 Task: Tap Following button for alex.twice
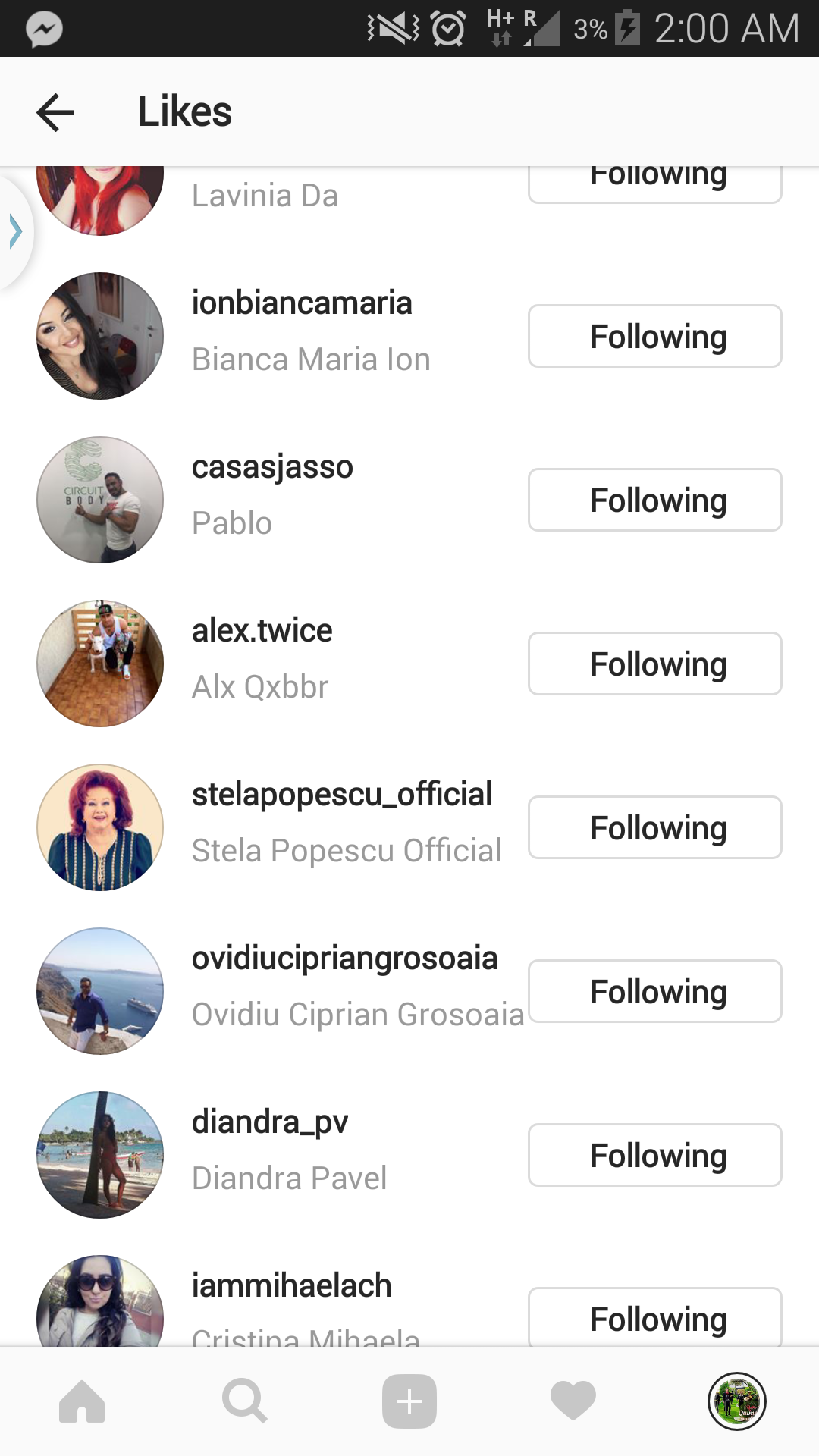click(654, 664)
